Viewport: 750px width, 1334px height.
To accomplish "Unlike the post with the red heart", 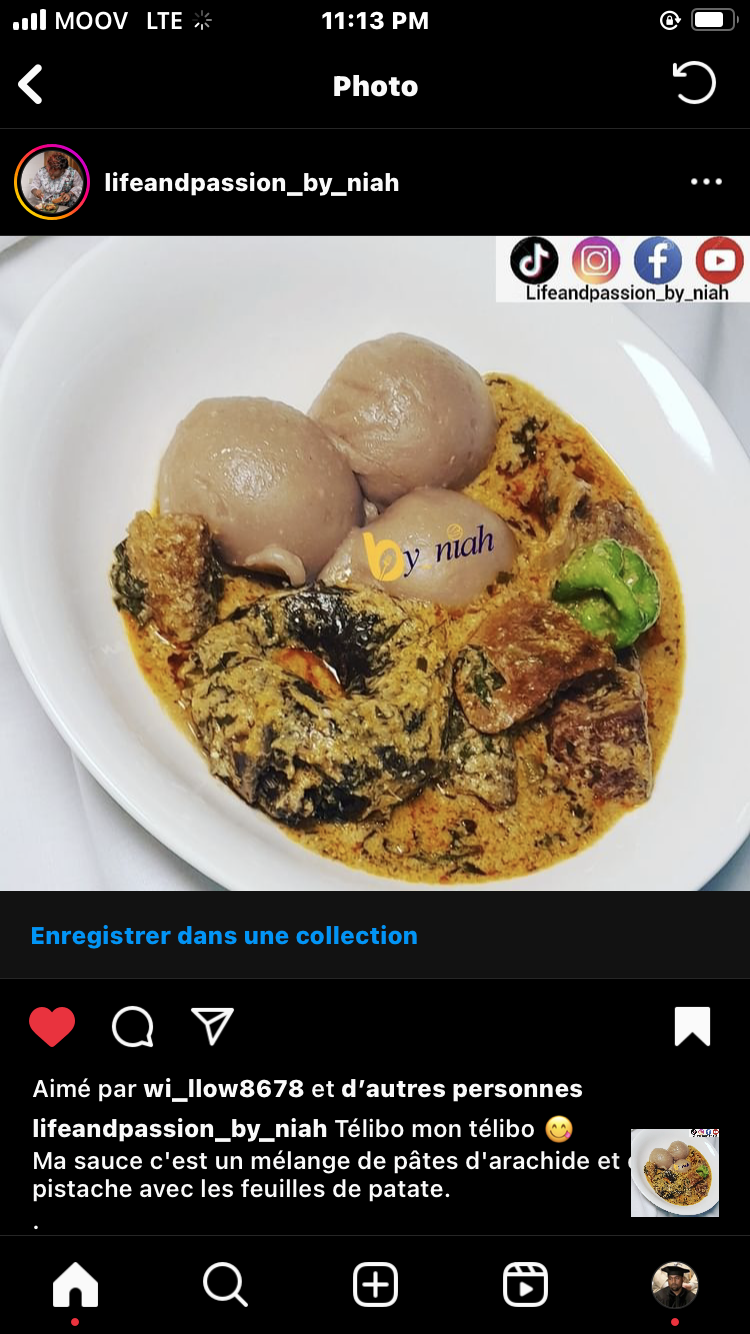I will (52, 1027).
